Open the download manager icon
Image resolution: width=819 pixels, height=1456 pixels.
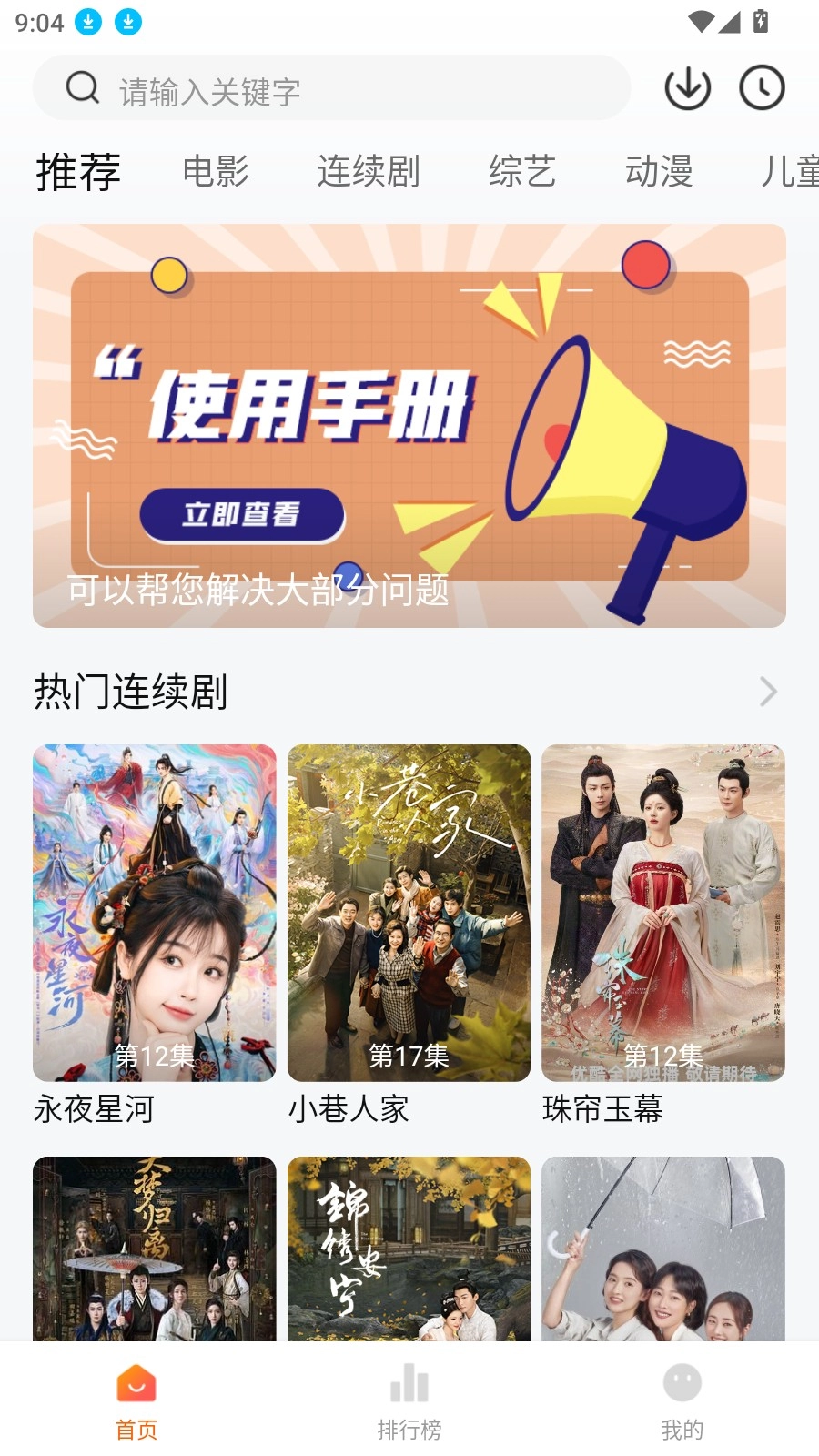pyautogui.click(x=686, y=87)
